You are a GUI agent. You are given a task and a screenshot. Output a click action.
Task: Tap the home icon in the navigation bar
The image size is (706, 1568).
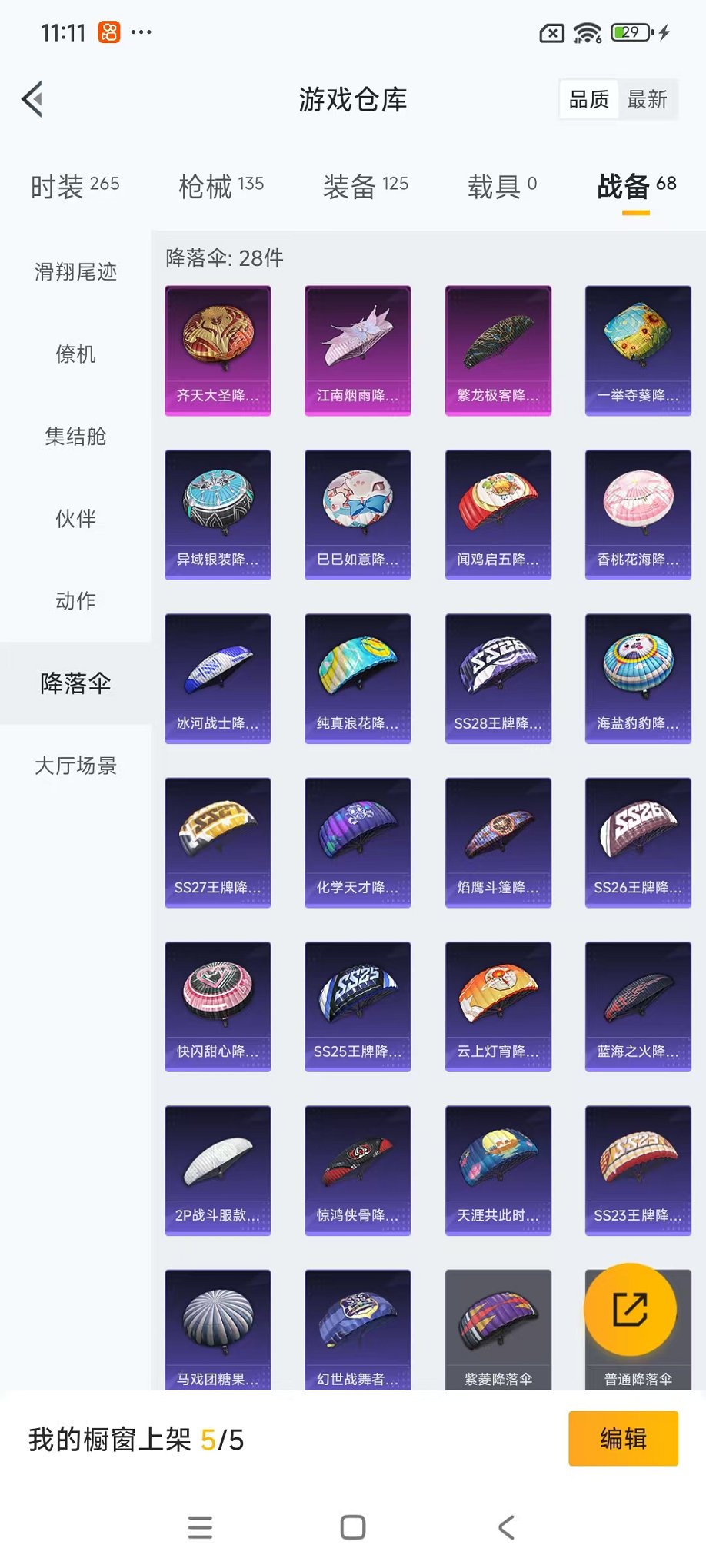352,1528
